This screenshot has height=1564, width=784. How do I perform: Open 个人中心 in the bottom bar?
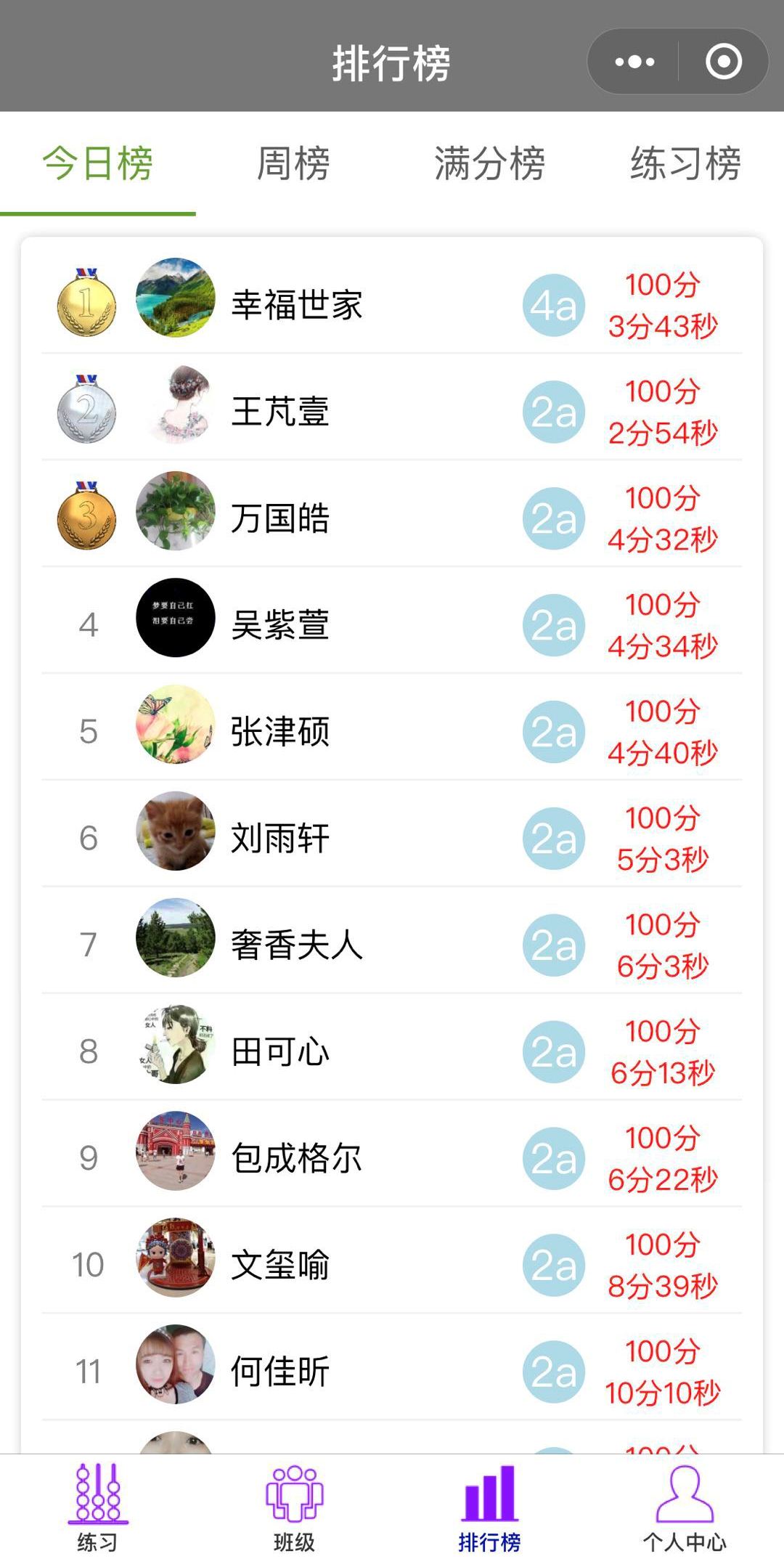(685, 1508)
